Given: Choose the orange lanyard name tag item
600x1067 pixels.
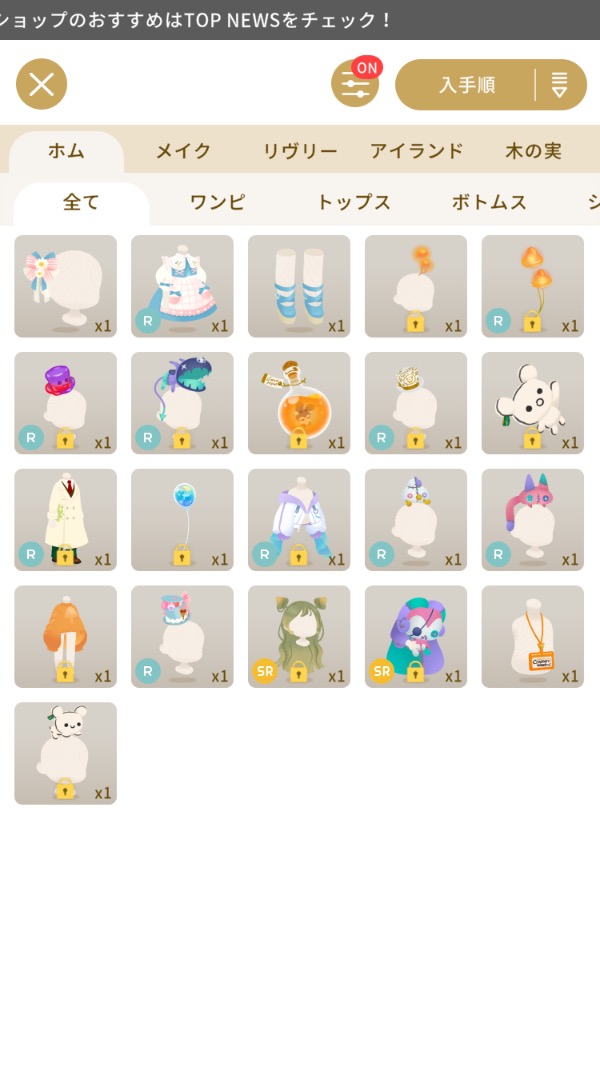Looking at the screenshot, I should pyautogui.click(x=533, y=637).
